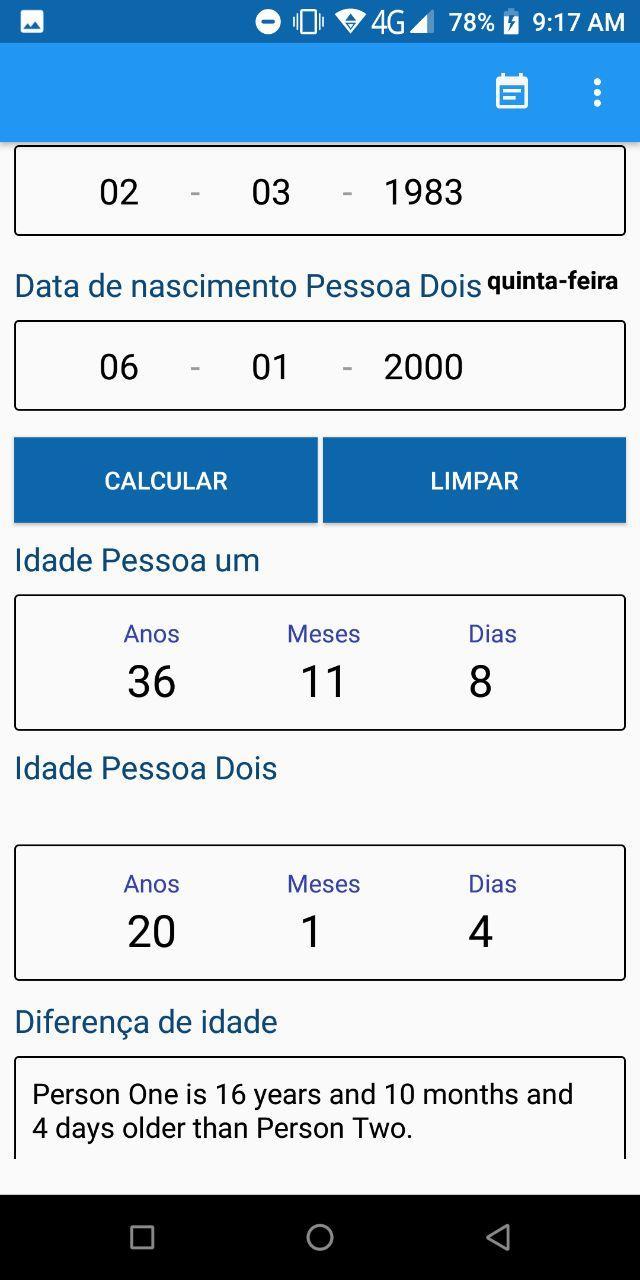
Task: Edit the day field showing 02
Action: point(119,191)
